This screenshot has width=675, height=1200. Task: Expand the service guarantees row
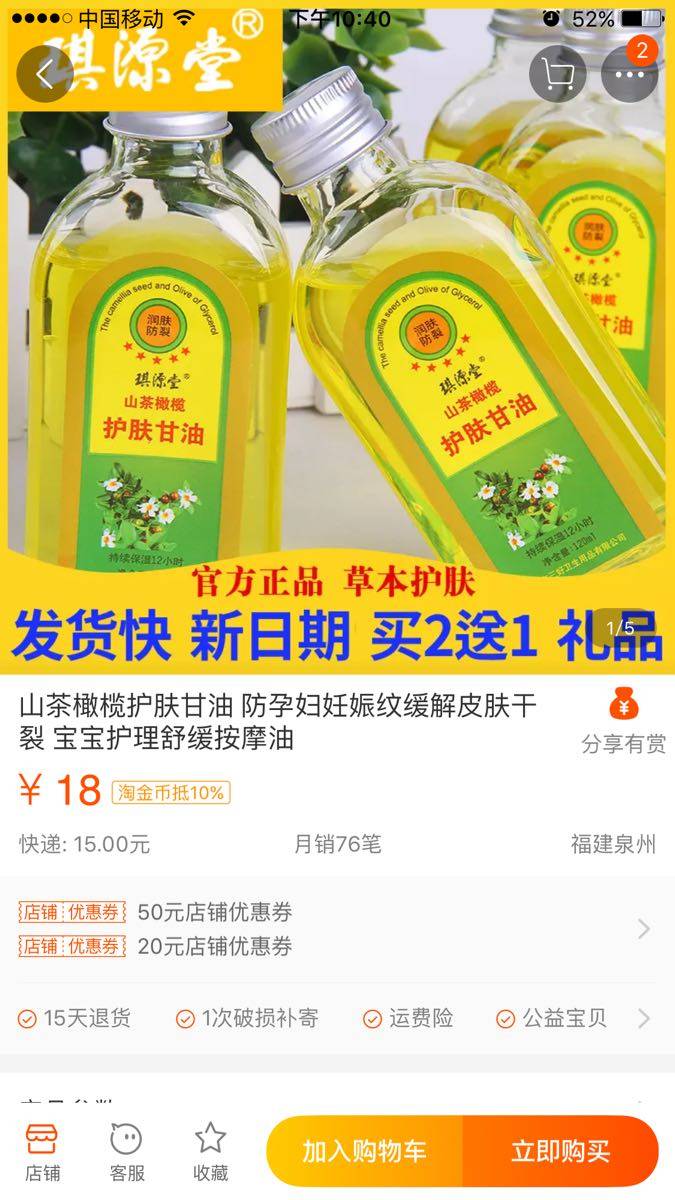[337, 1018]
